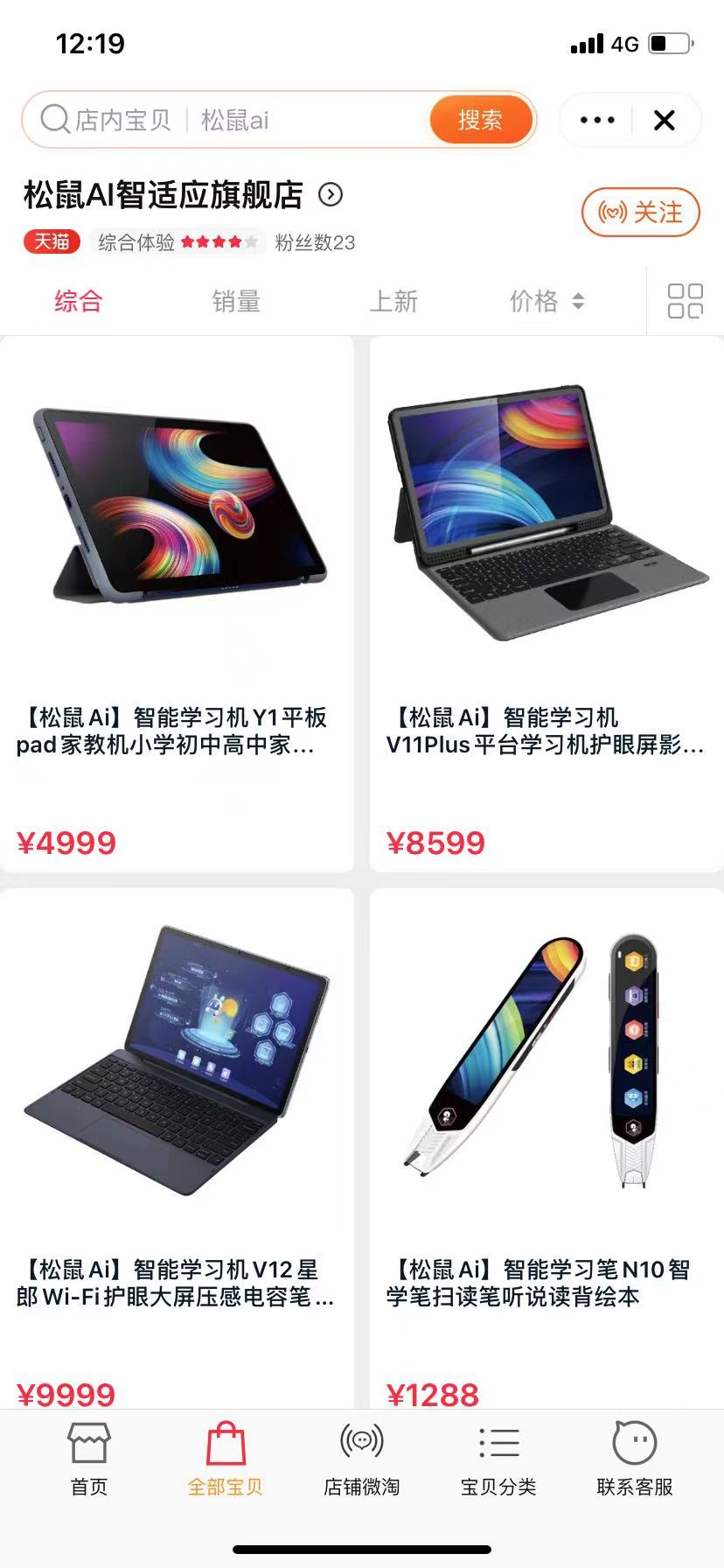Follow the store with 关注 button
Image resolution: width=724 pixels, height=1568 pixels.
(640, 212)
